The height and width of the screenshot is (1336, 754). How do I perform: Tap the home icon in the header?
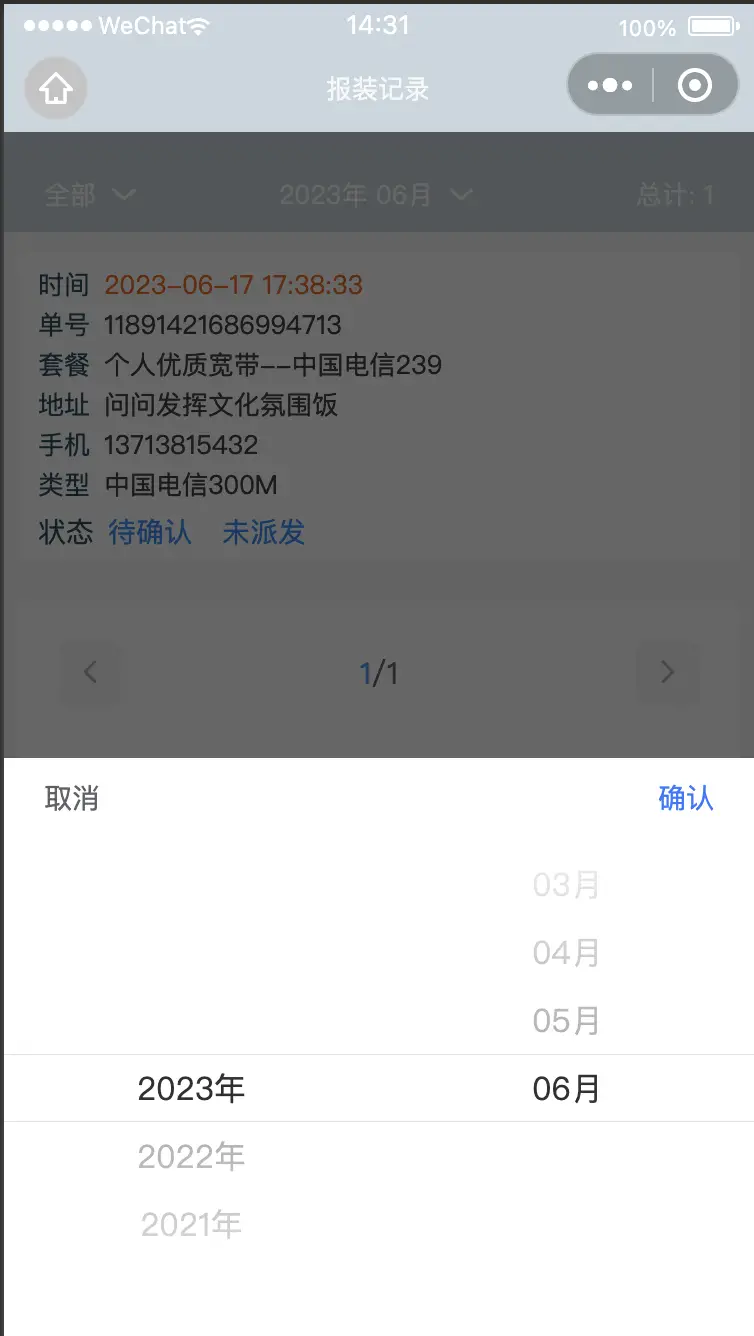[56, 88]
